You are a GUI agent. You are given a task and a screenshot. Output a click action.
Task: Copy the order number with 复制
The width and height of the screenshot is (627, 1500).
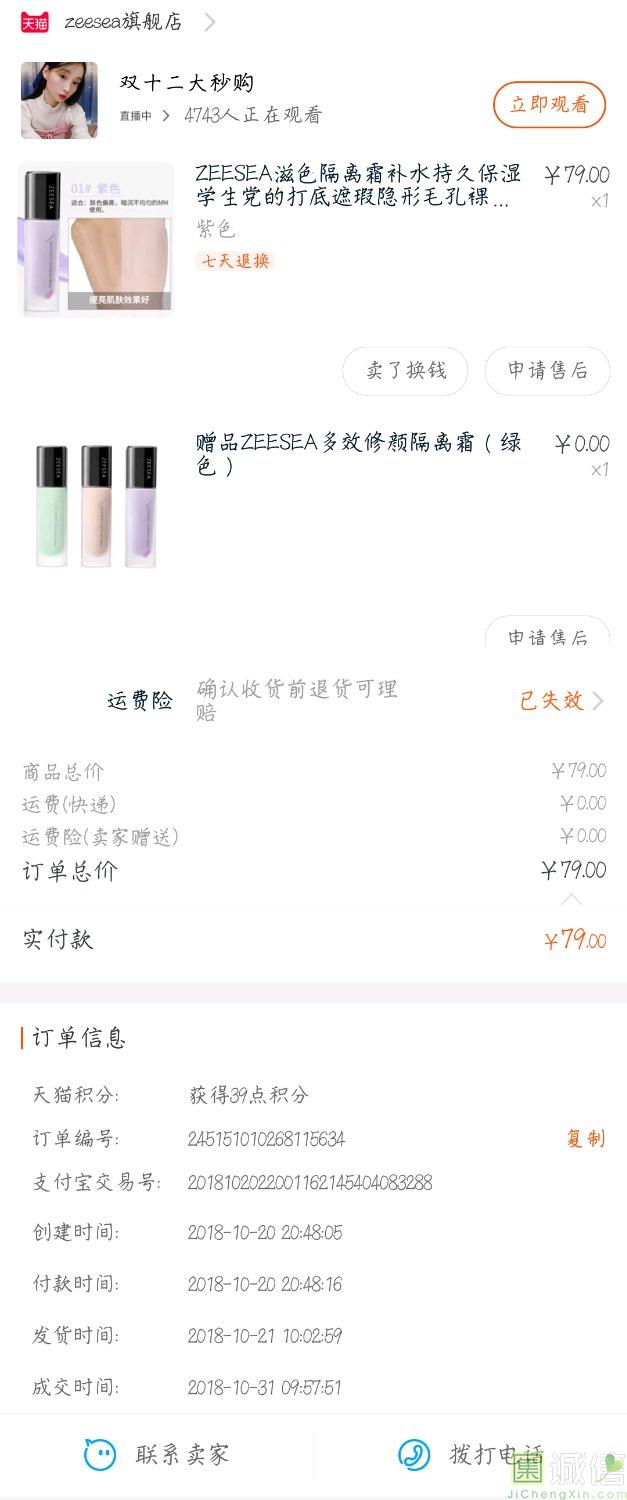click(585, 1139)
